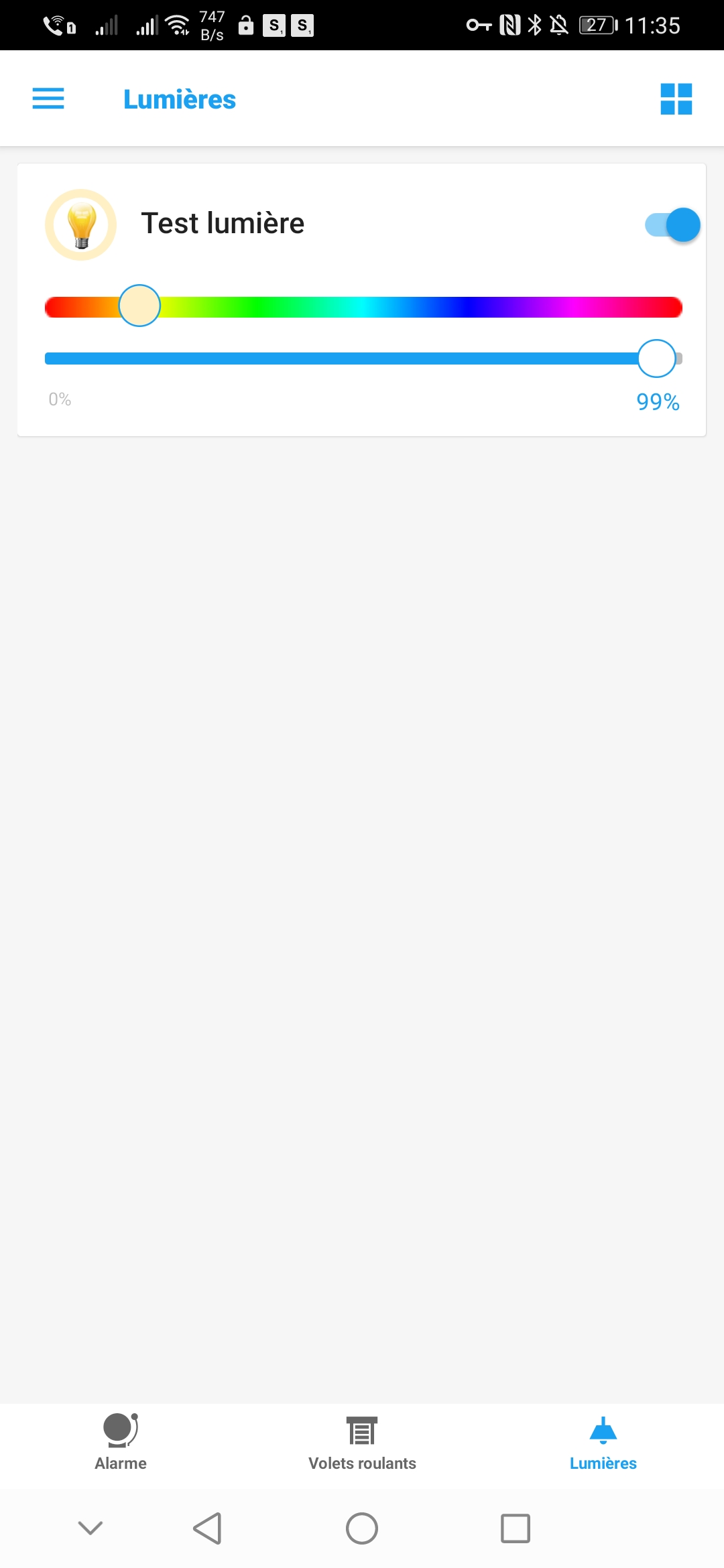
Task: Open the grid view icon
Action: coord(676,99)
